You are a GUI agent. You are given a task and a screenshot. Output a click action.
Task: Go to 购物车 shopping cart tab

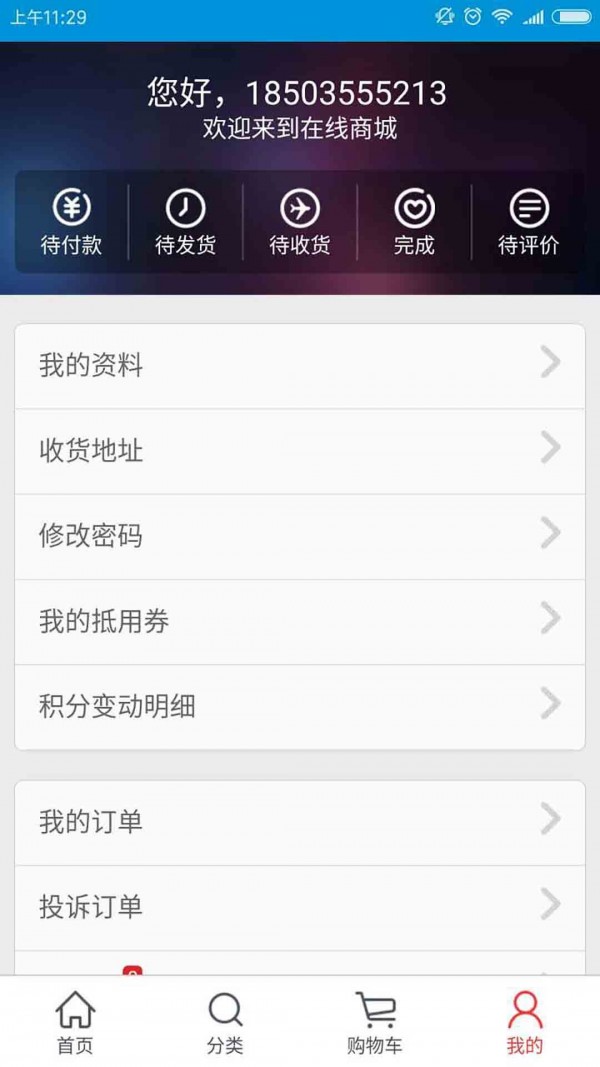click(x=375, y=1022)
